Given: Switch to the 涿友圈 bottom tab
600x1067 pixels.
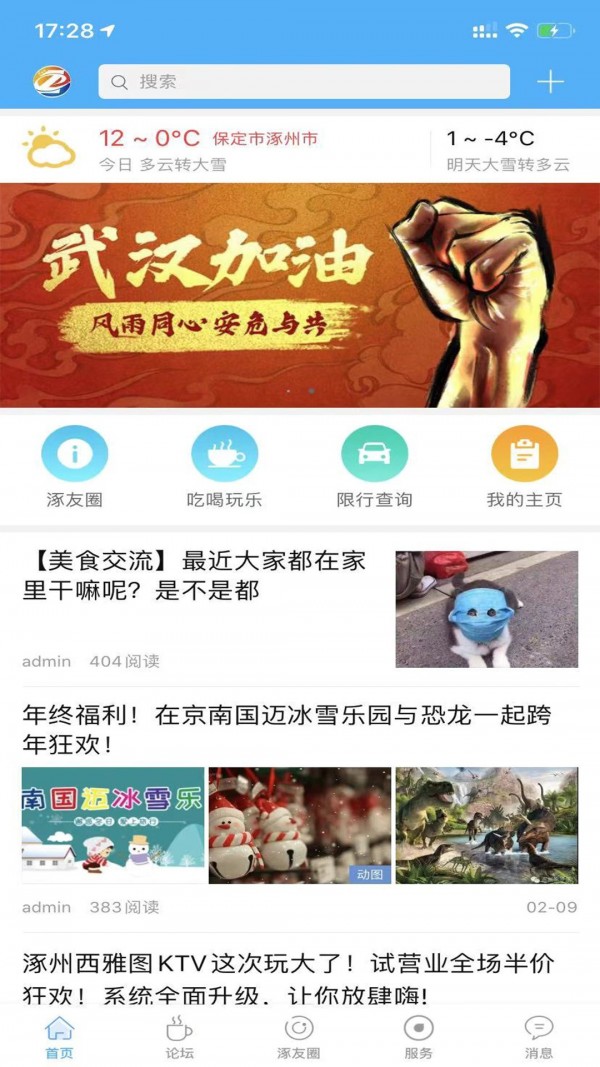Looking at the screenshot, I should pos(299,1037).
